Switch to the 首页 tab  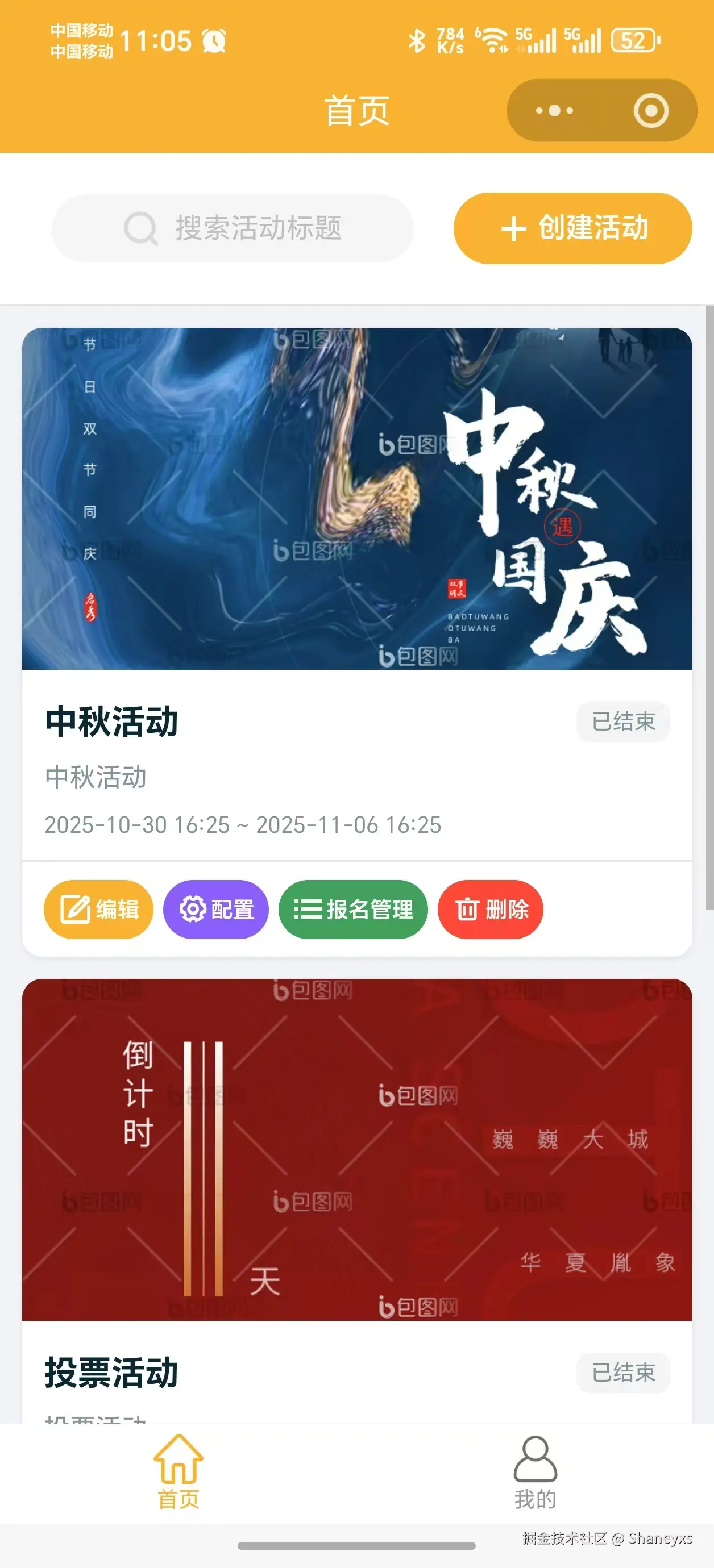point(178,1472)
